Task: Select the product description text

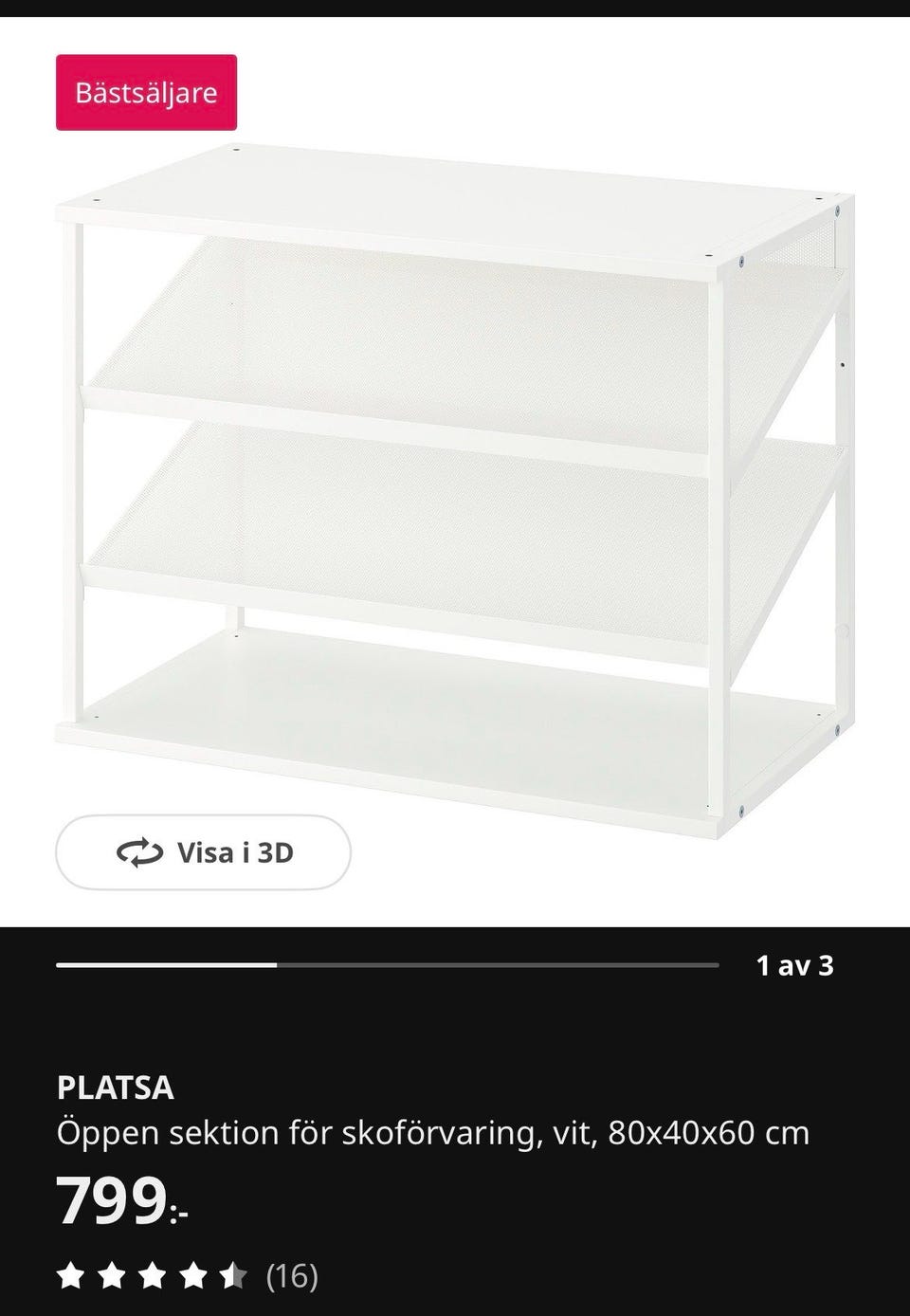Action: click(431, 1131)
